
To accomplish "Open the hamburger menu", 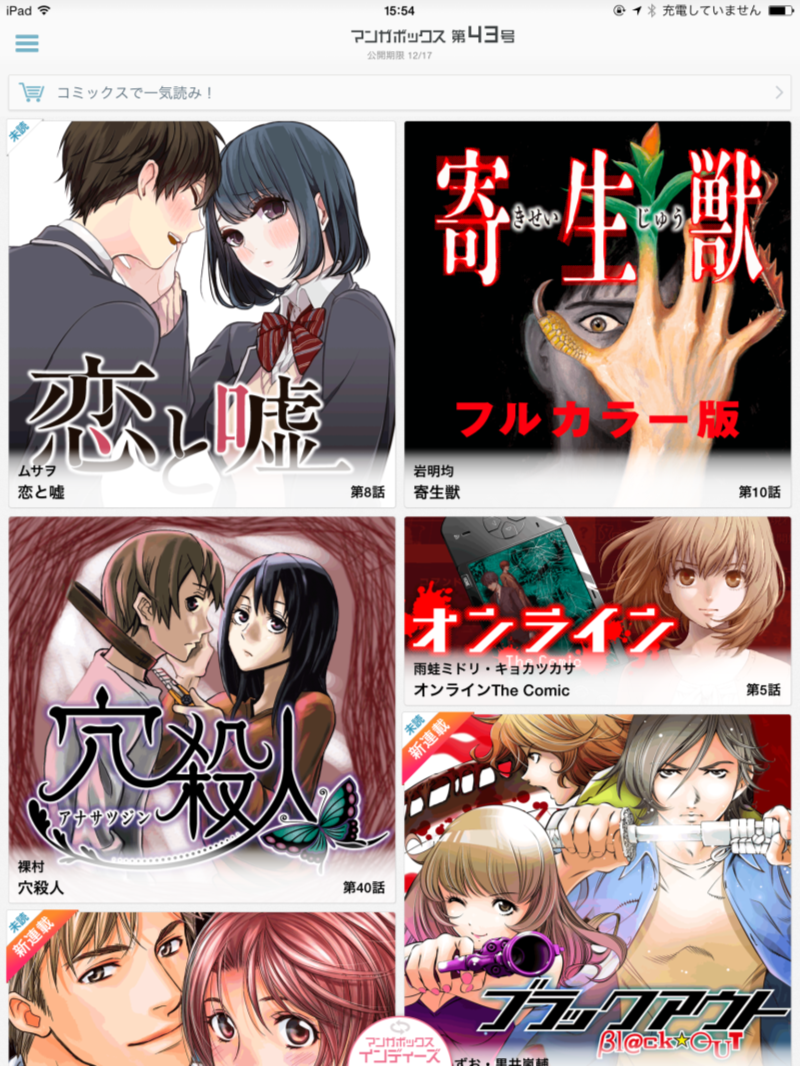I will click(x=27, y=44).
